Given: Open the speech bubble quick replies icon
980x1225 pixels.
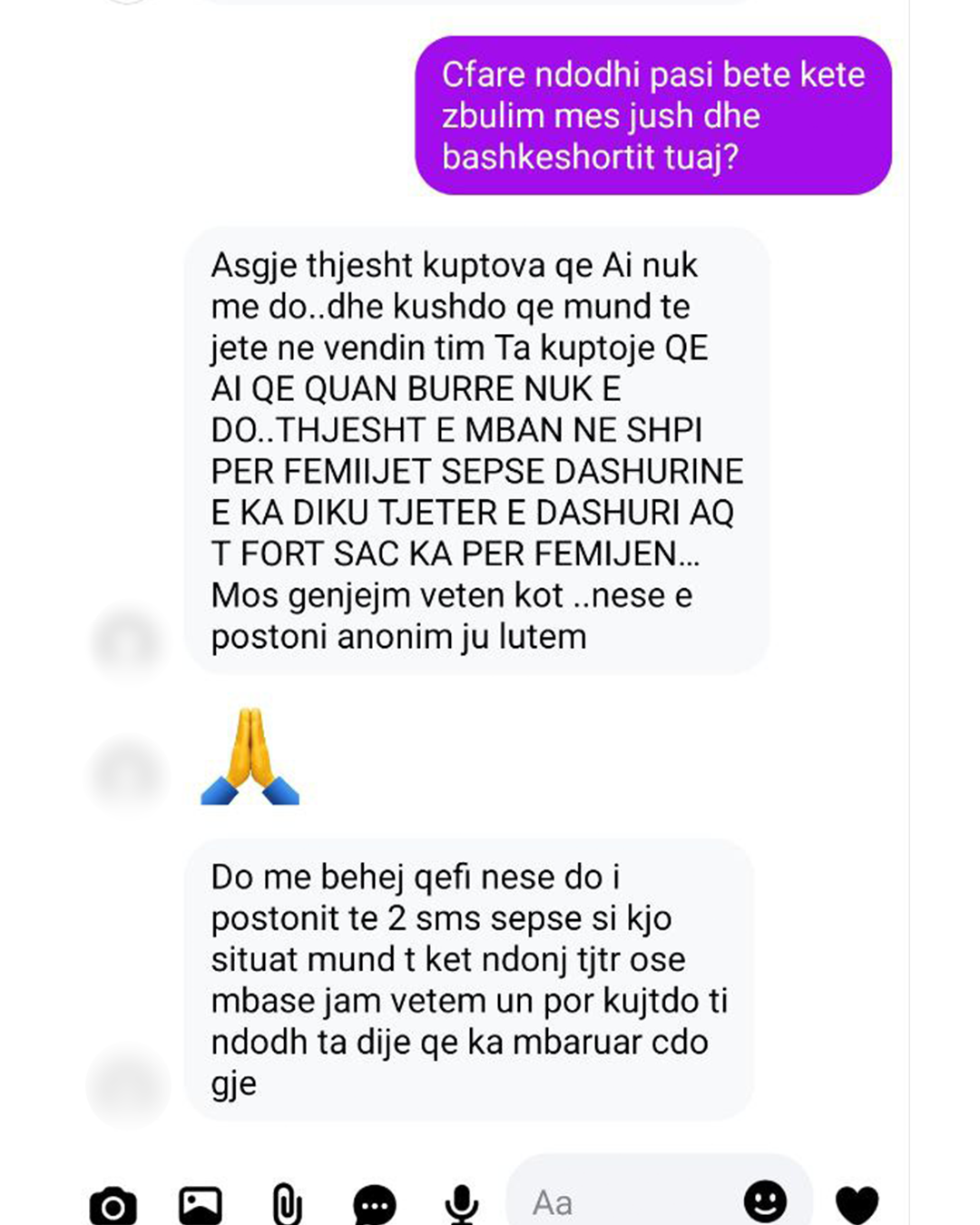Looking at the screenshot, I should 374,1205.
